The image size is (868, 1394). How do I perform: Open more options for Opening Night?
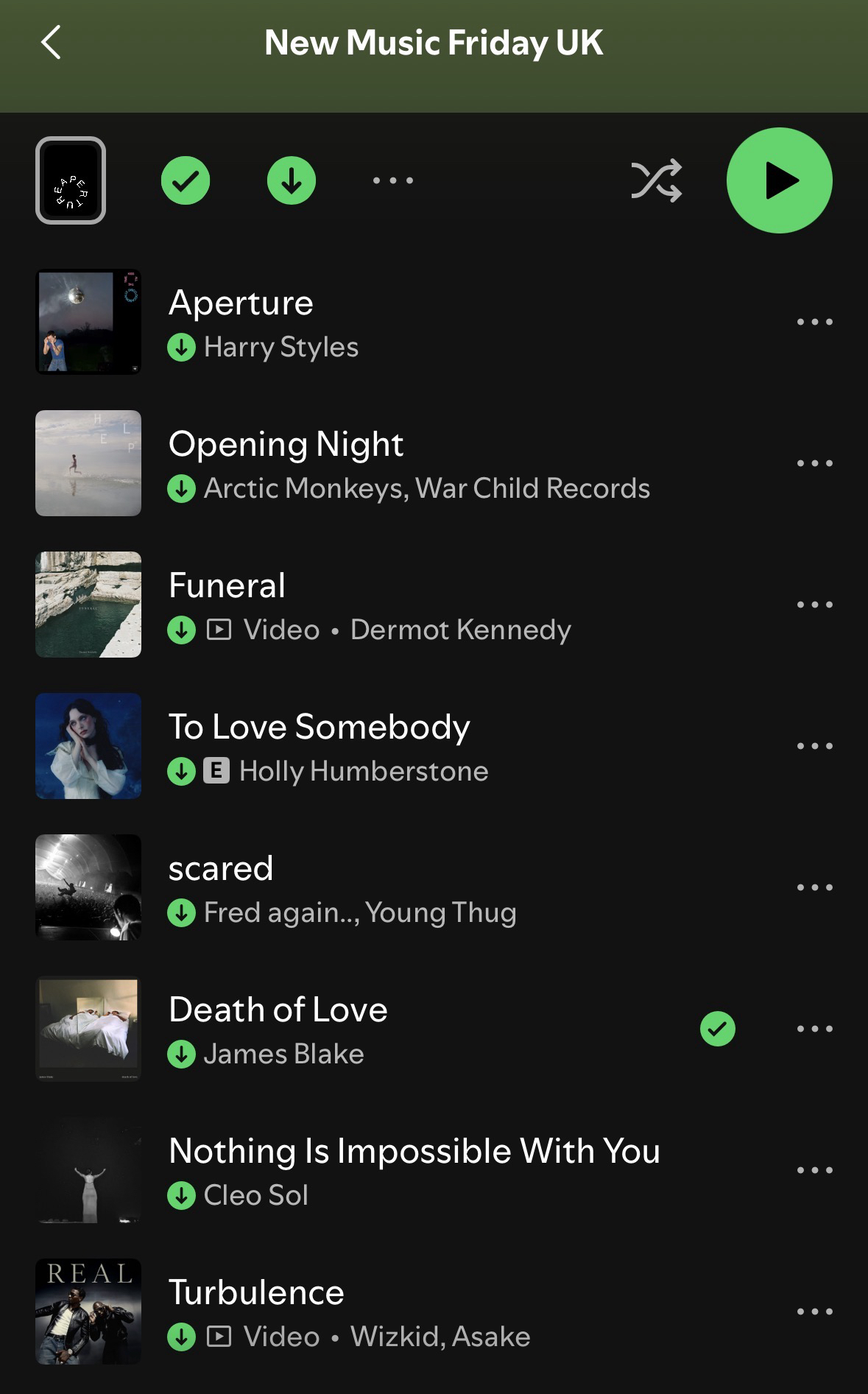tap(814, 463)
